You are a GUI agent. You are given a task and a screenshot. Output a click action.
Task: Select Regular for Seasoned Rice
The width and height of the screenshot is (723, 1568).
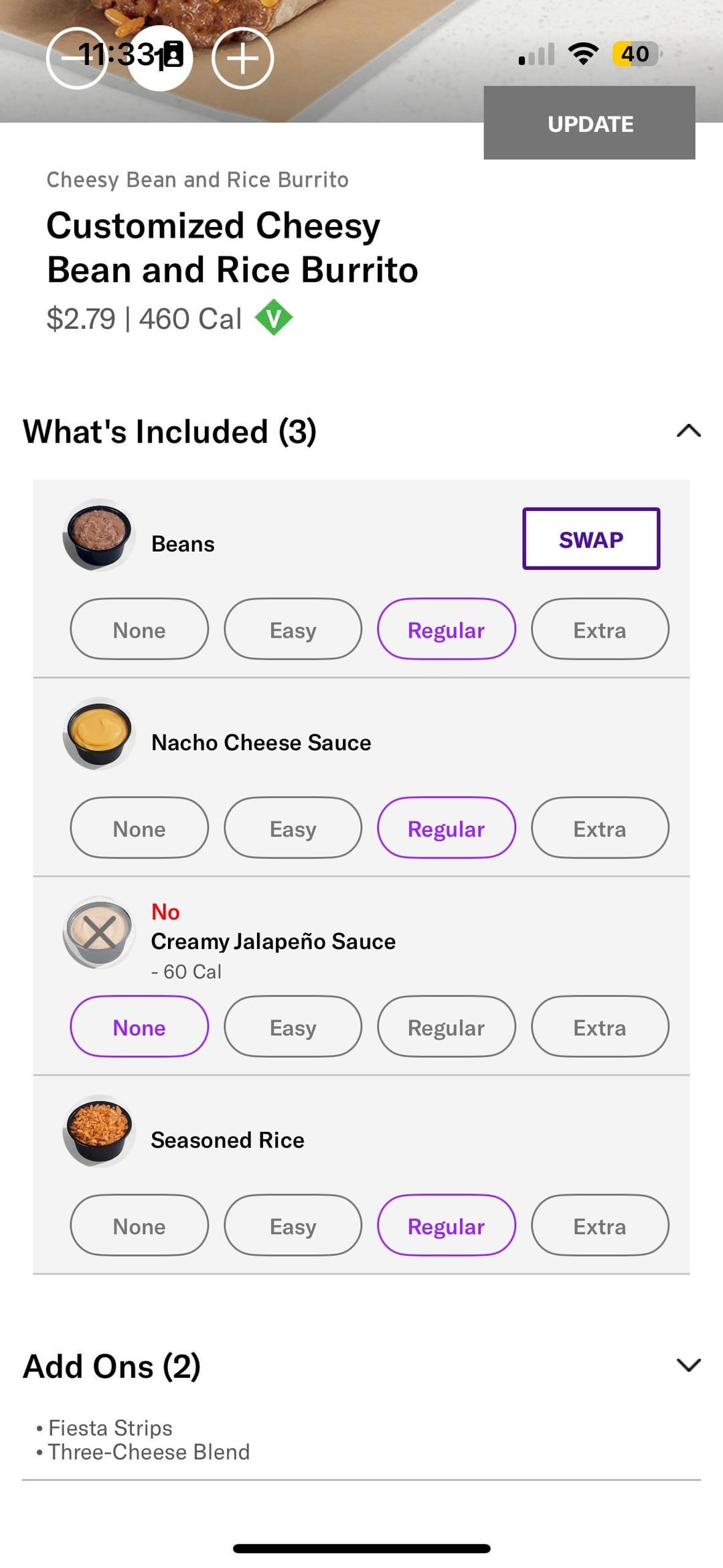point(447,1226)
